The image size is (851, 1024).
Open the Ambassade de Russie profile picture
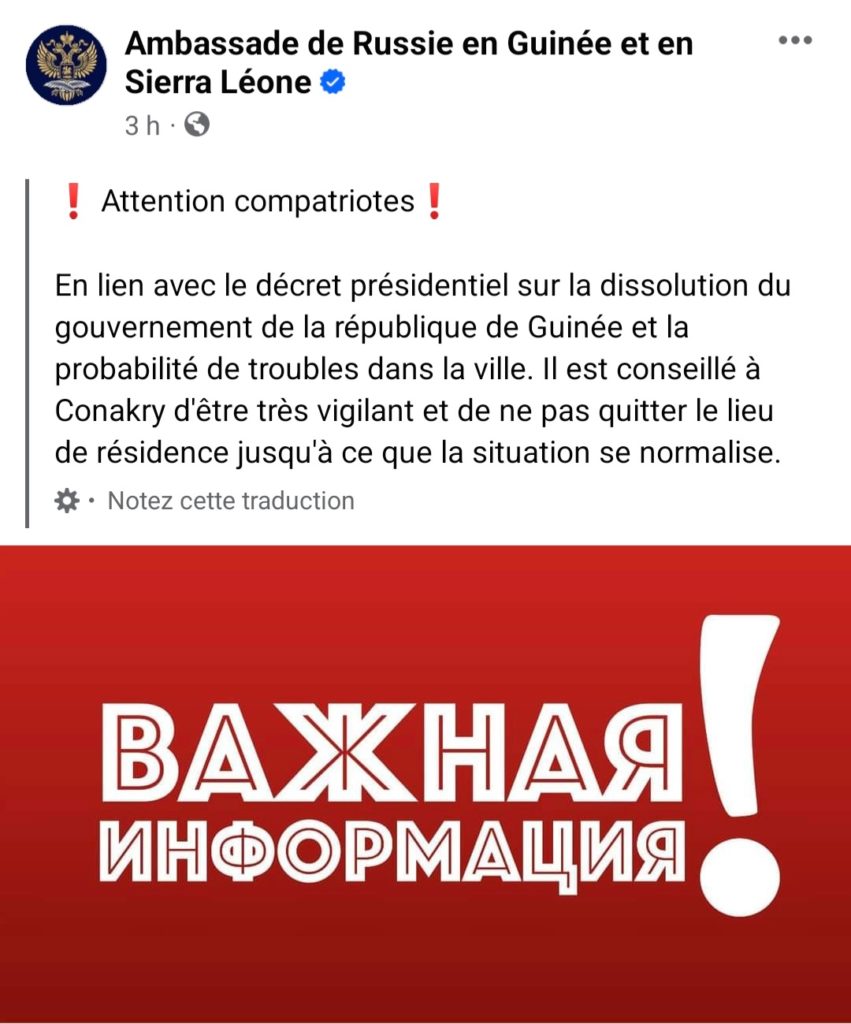point(66,64)
